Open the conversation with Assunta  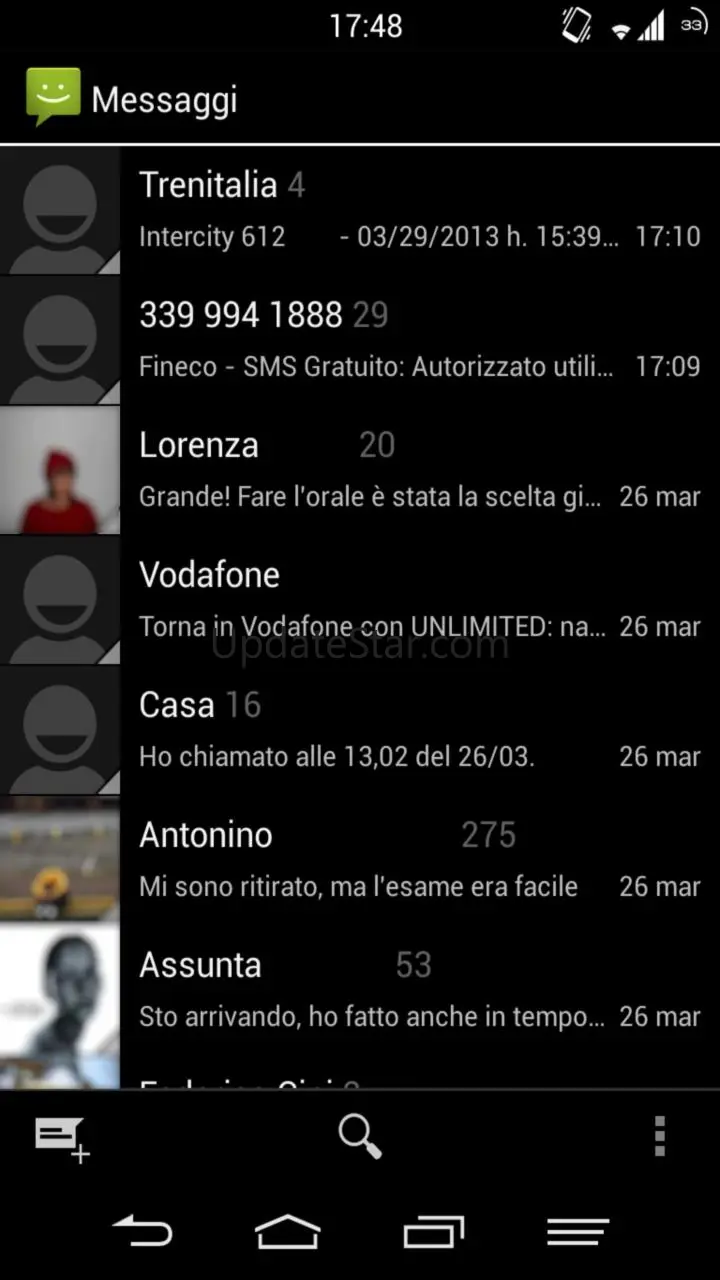(x=360, y=990)
